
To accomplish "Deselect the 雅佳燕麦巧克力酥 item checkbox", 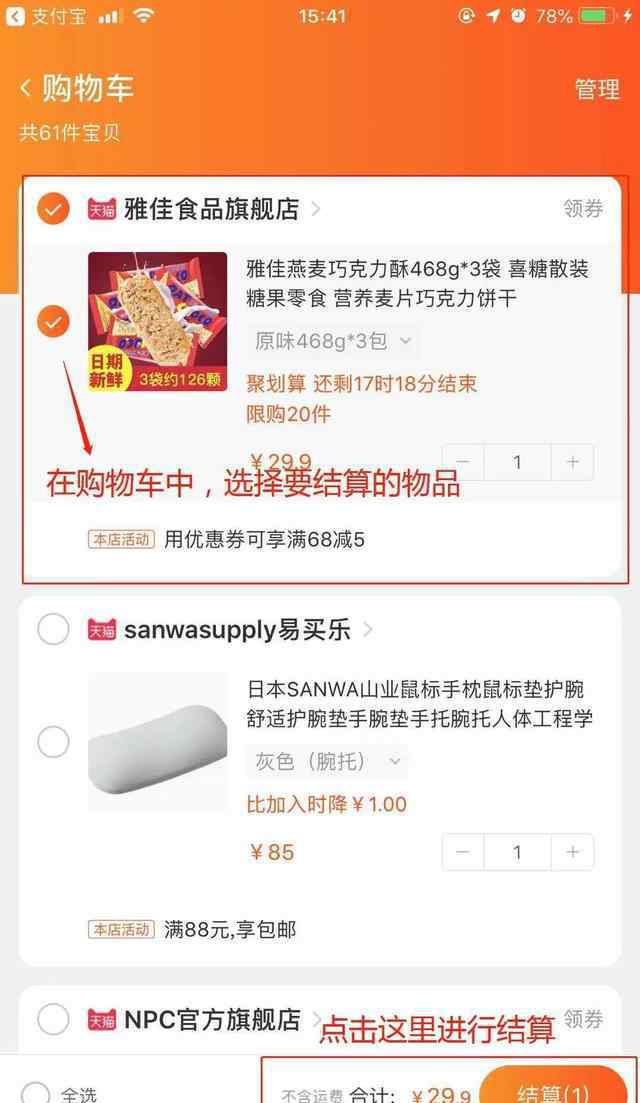I will 53,322.
